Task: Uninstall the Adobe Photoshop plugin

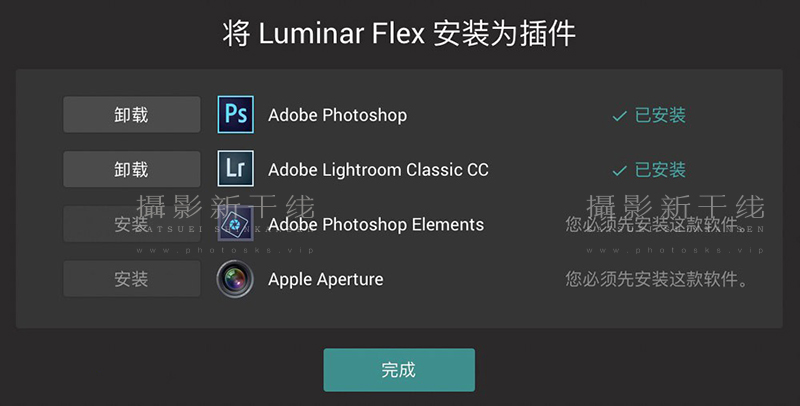Action: (131, 115)
